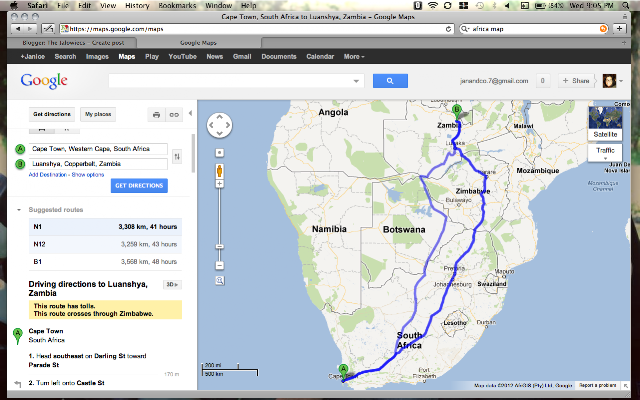
Task: Click the blue GET DIRECTIONS button
Action: click(139, 186)
